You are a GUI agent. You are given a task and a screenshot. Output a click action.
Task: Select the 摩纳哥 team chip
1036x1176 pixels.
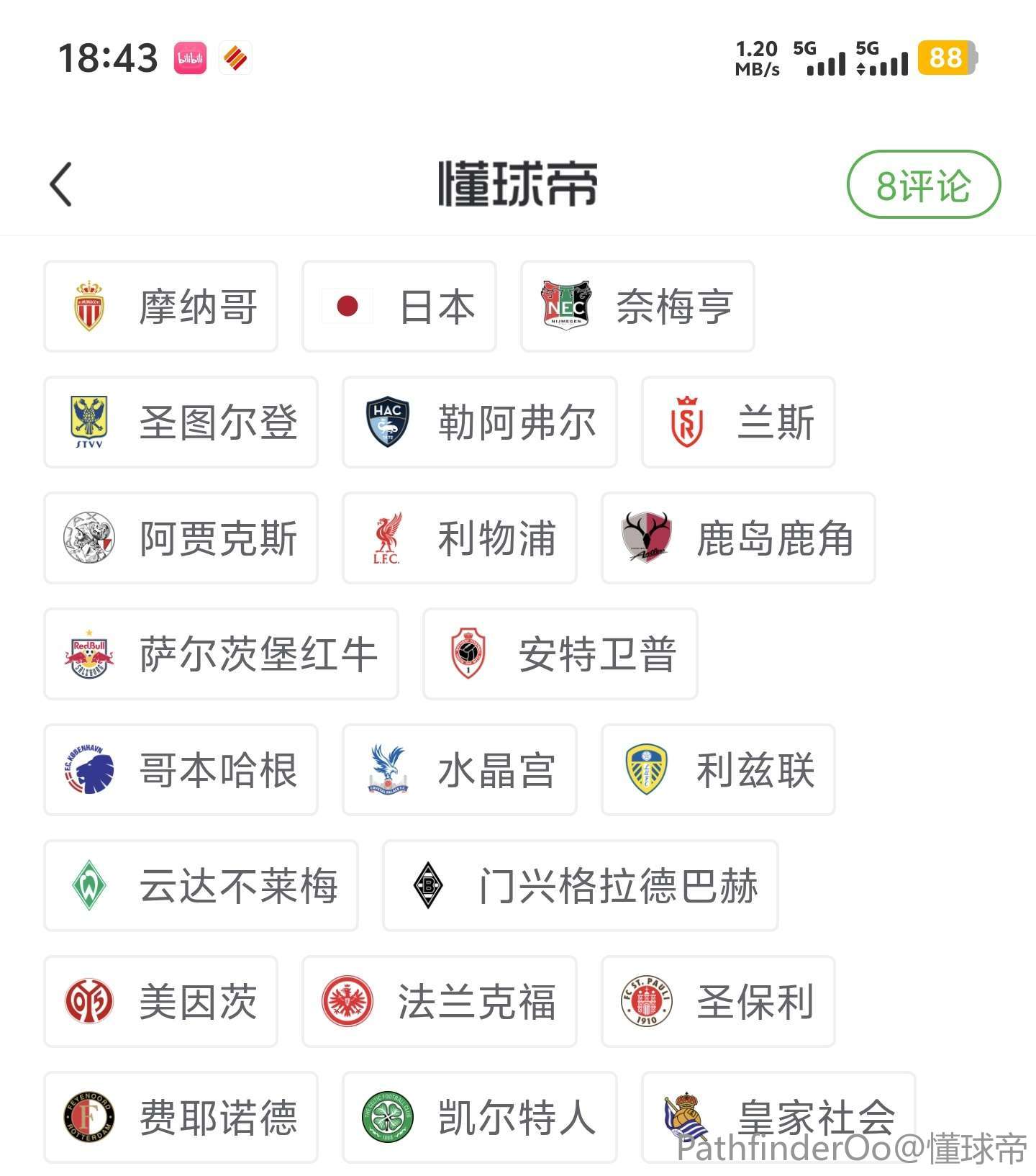(160, 307)
